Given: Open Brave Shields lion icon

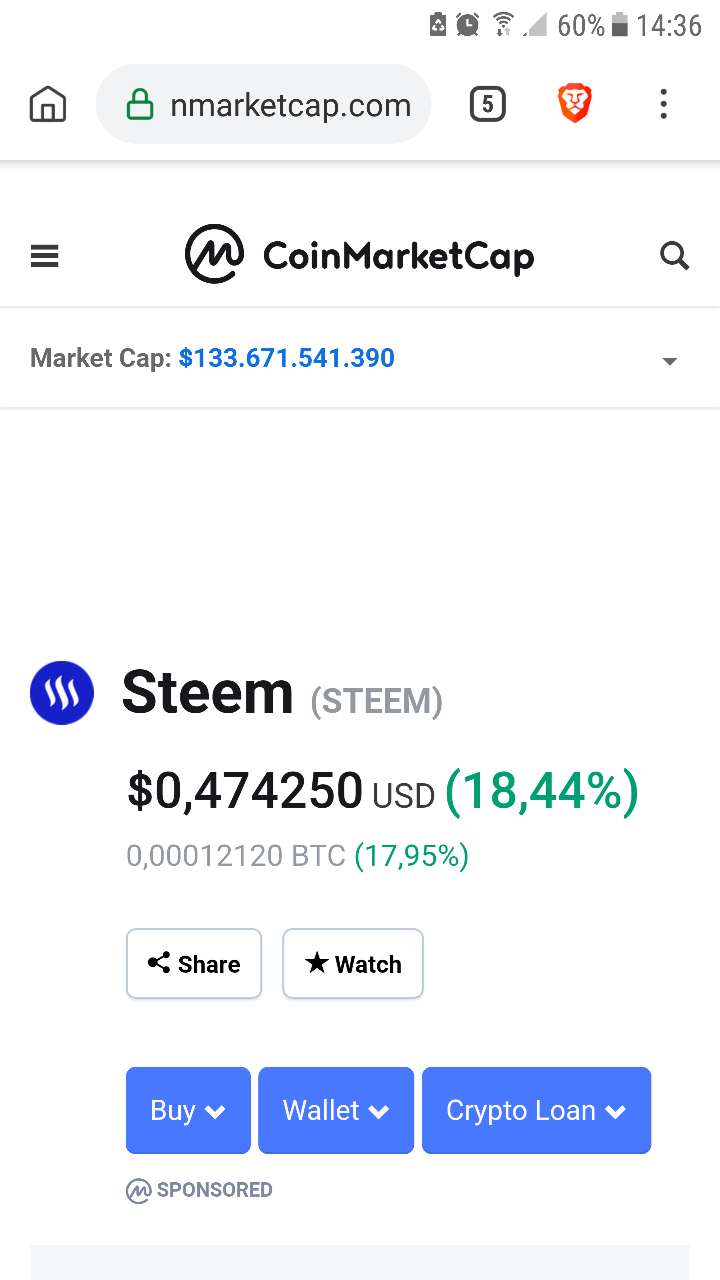Looking at the screenshot, I should click(x=575, y=104).
